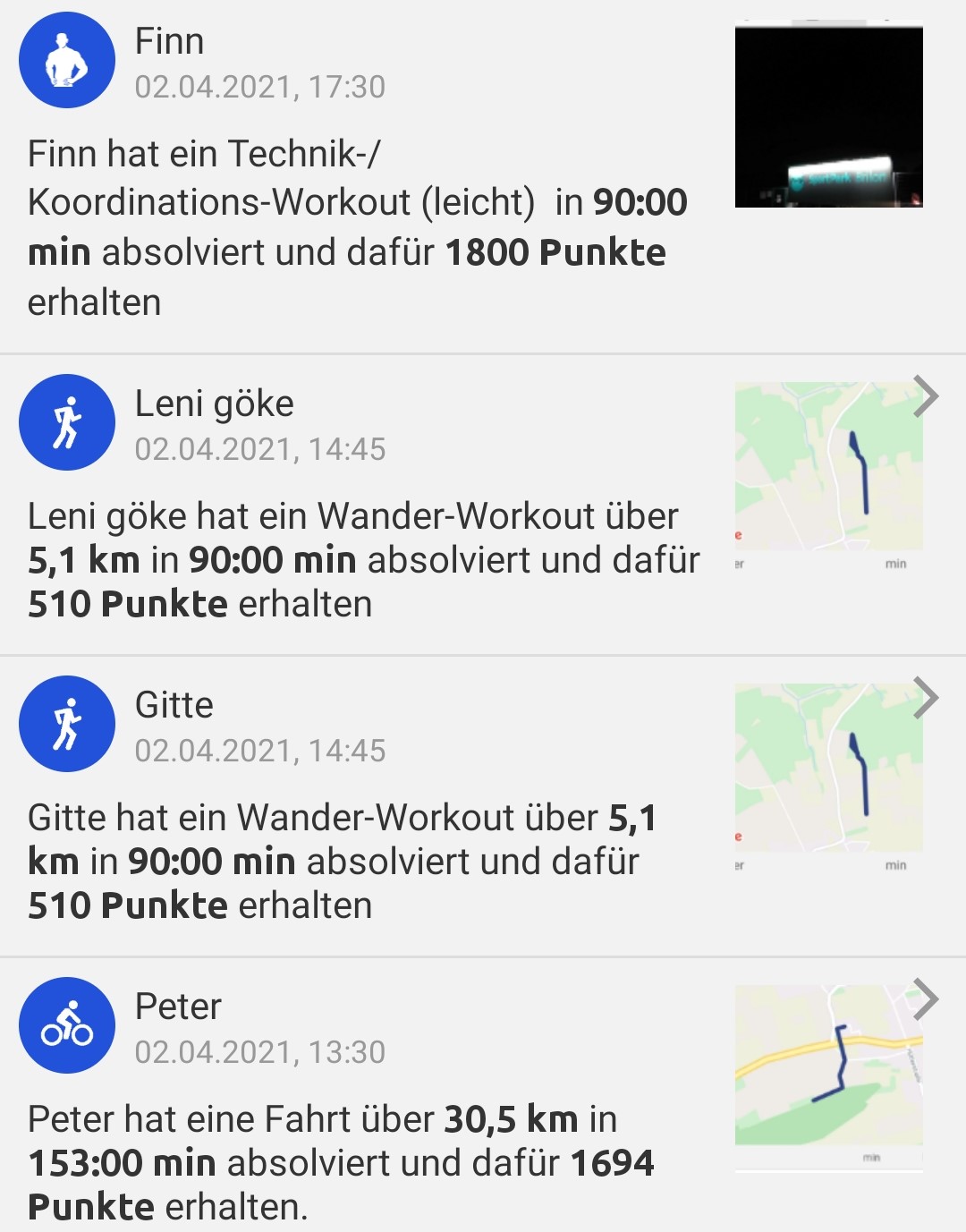Open Peter's cycling route map preview
This screenshot has width=966, height=1232.
click(827, 1065)
